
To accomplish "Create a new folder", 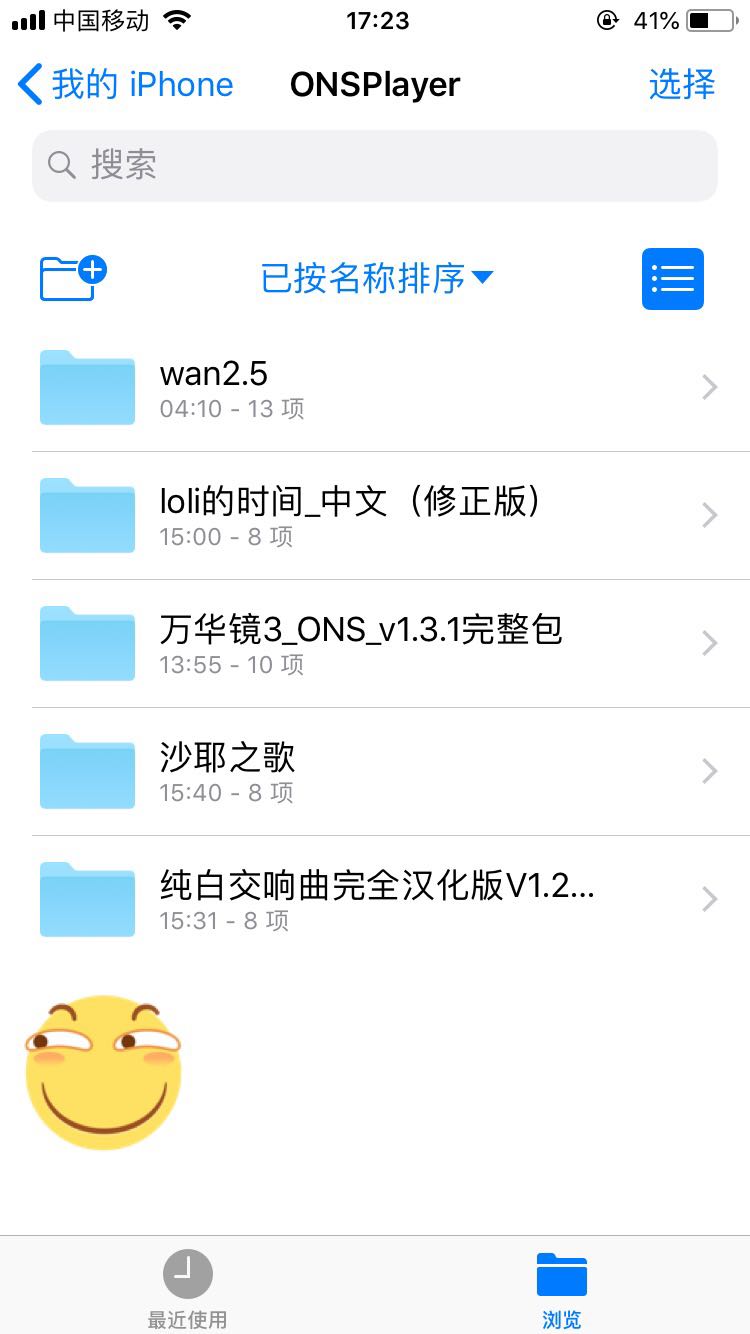I will (73, 277).
